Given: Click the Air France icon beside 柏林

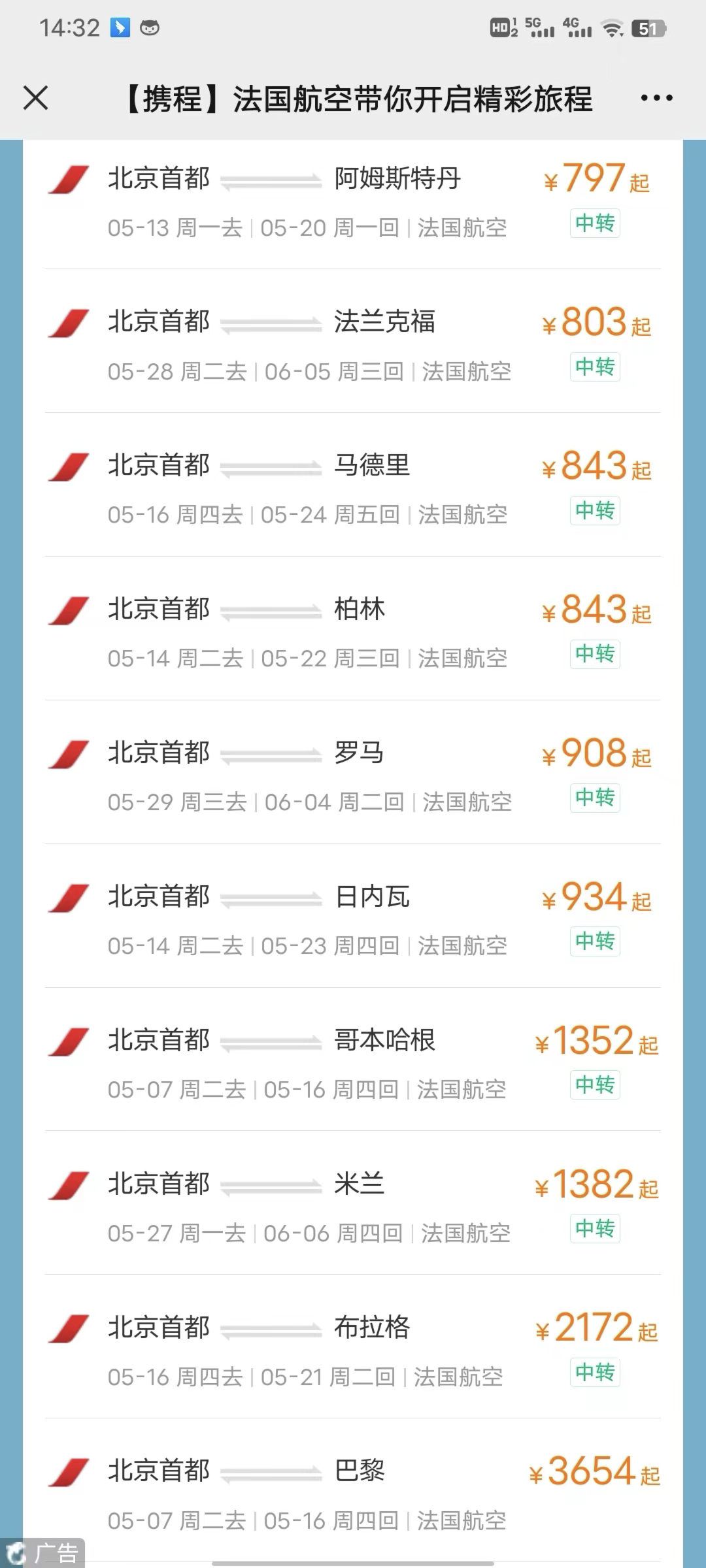Looking at the screenshot, I should [x=67, y=610].
